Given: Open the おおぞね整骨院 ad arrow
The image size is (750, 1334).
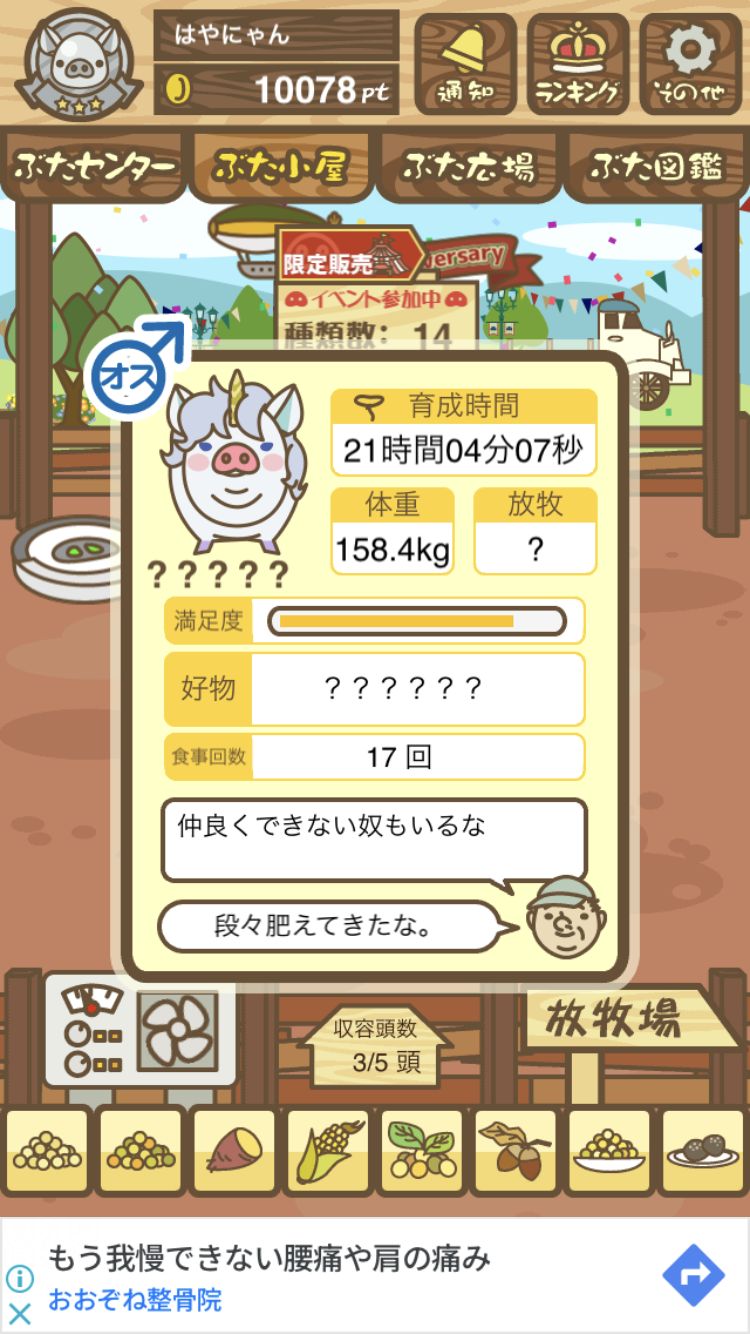Looking at the screenshot, I should pos(692,1275).
